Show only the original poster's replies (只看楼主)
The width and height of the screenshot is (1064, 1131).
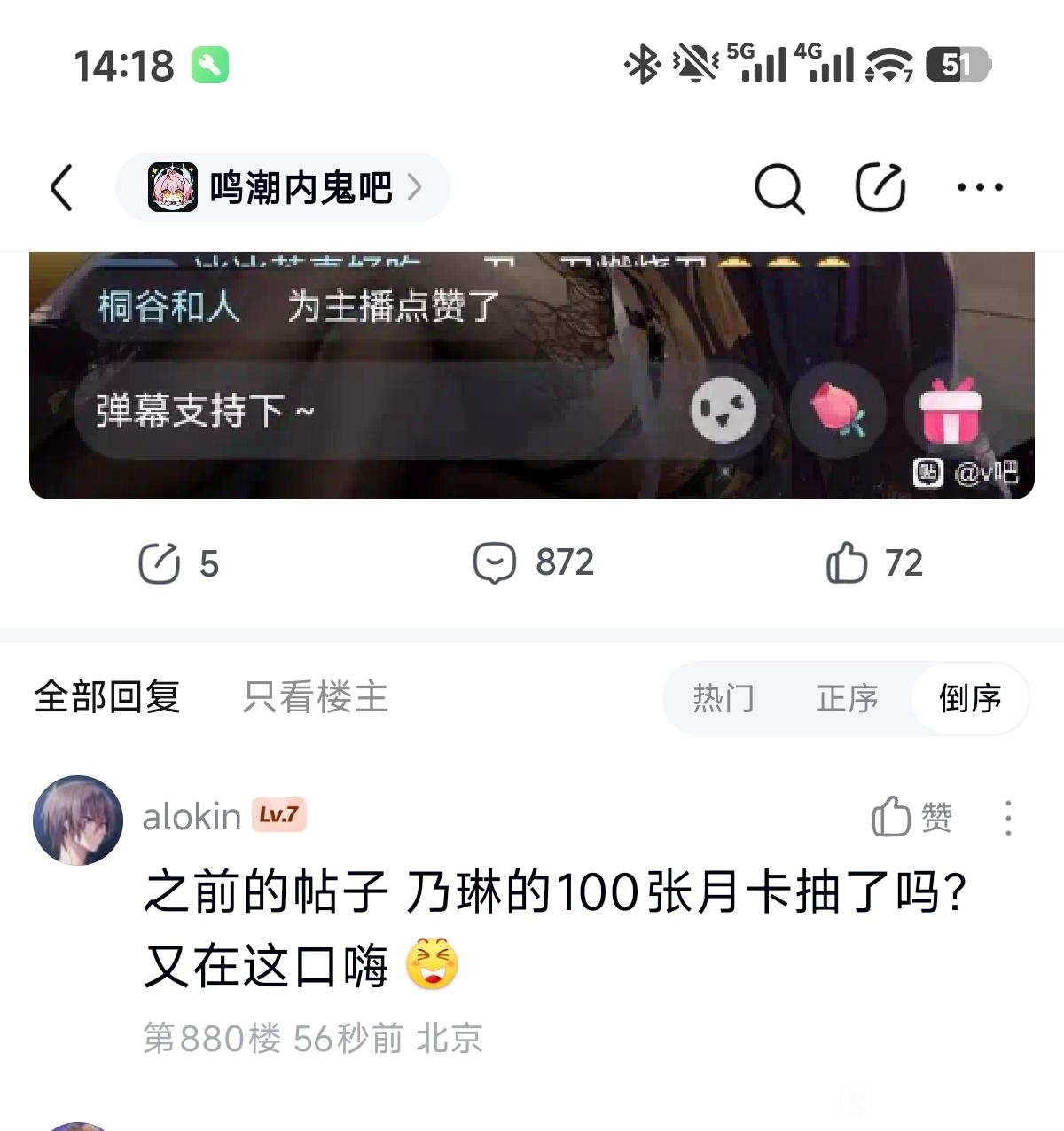click(316, 697)
